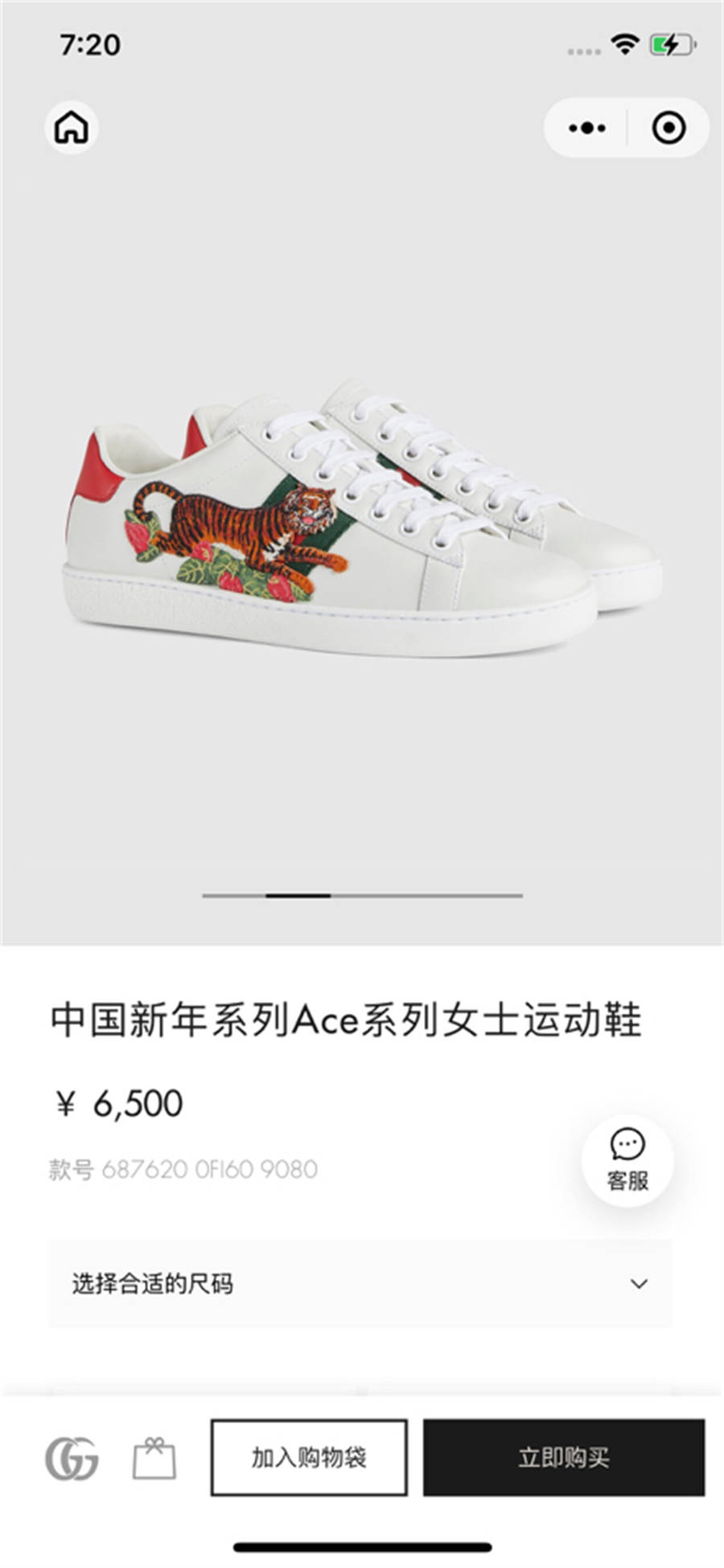View the sneaker product image
Viewport: 724px width, 1568px height.
(x=362, y=523)
